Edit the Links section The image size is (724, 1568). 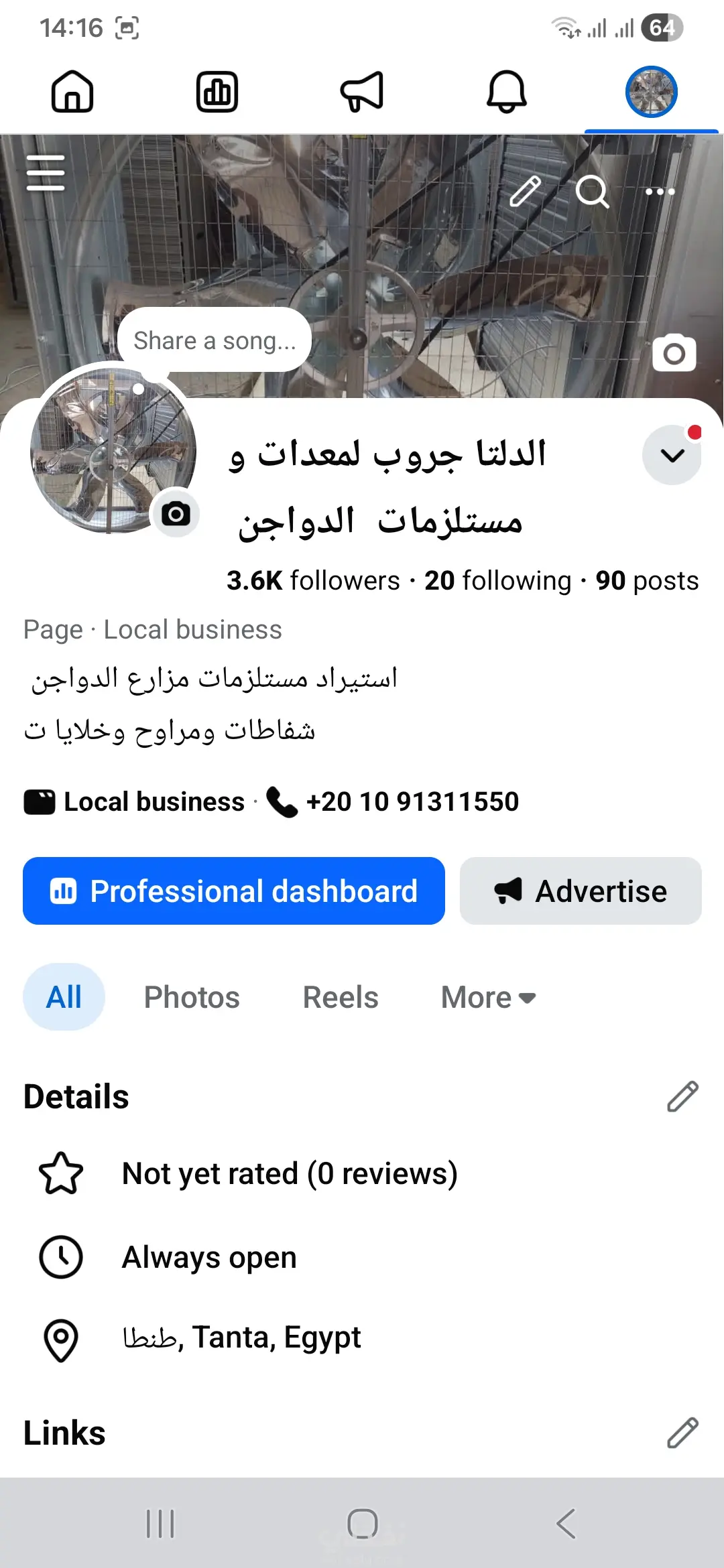[682, 1433]
